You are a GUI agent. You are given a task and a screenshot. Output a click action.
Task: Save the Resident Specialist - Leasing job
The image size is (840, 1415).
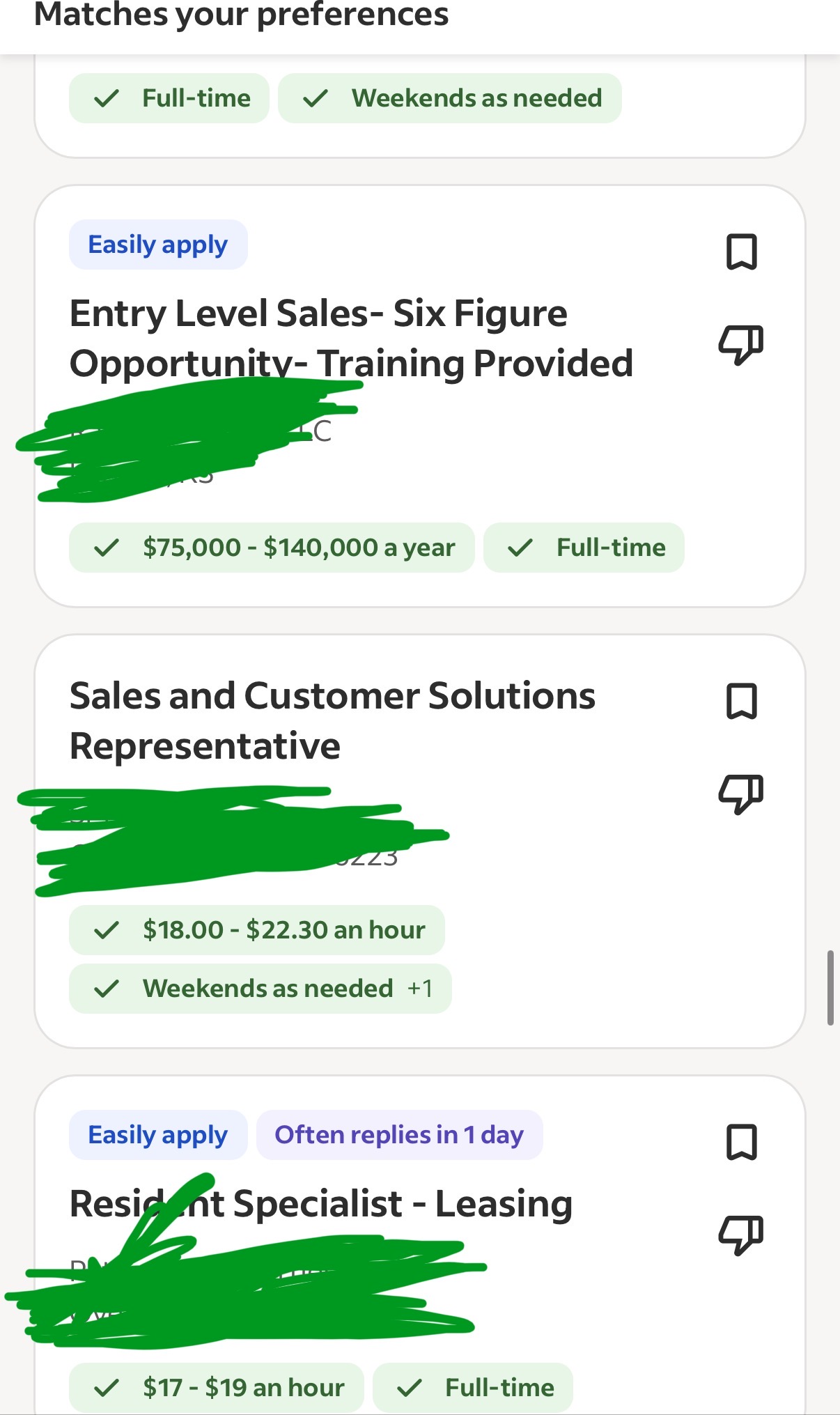[x=741, y=1142]
